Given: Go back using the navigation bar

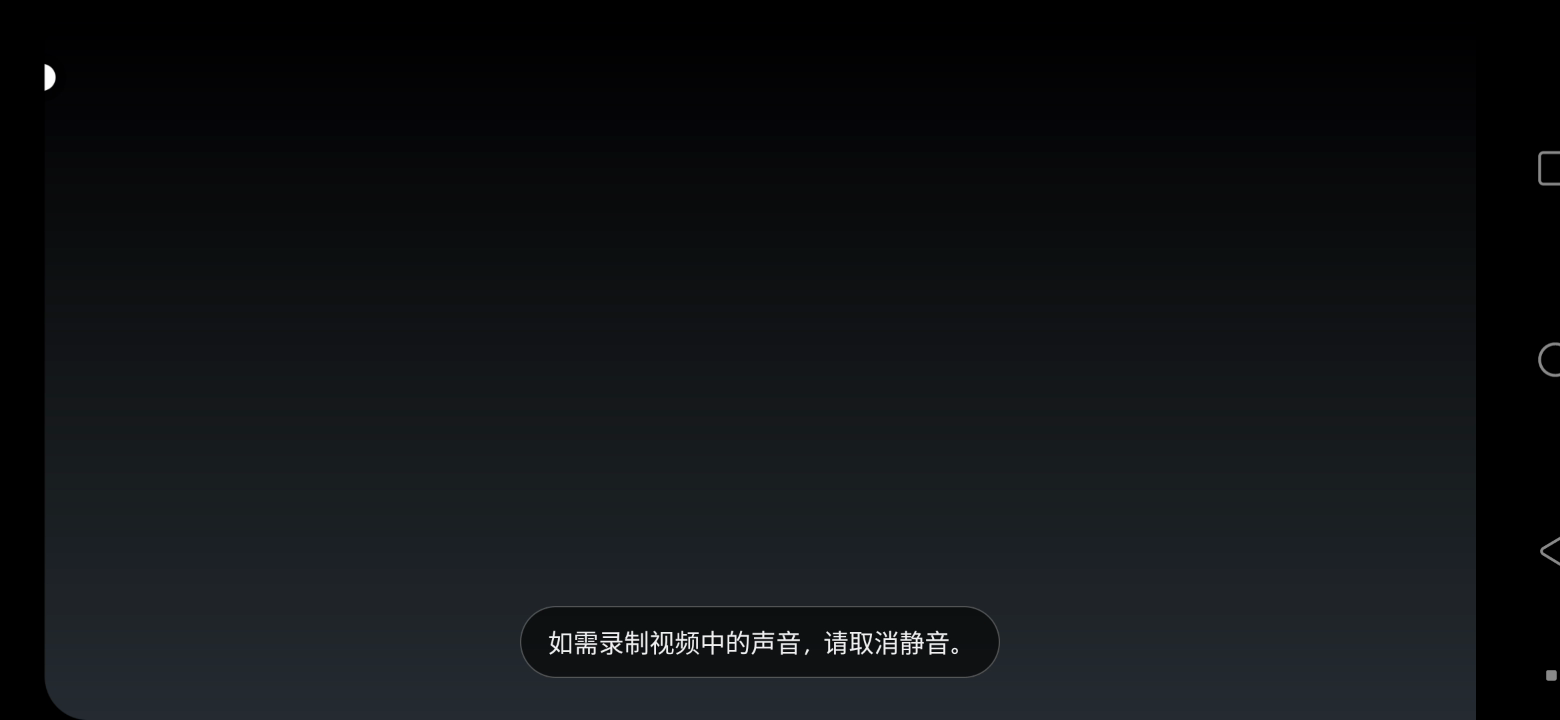Looking at the screenshot, I should click(1550, 552).
